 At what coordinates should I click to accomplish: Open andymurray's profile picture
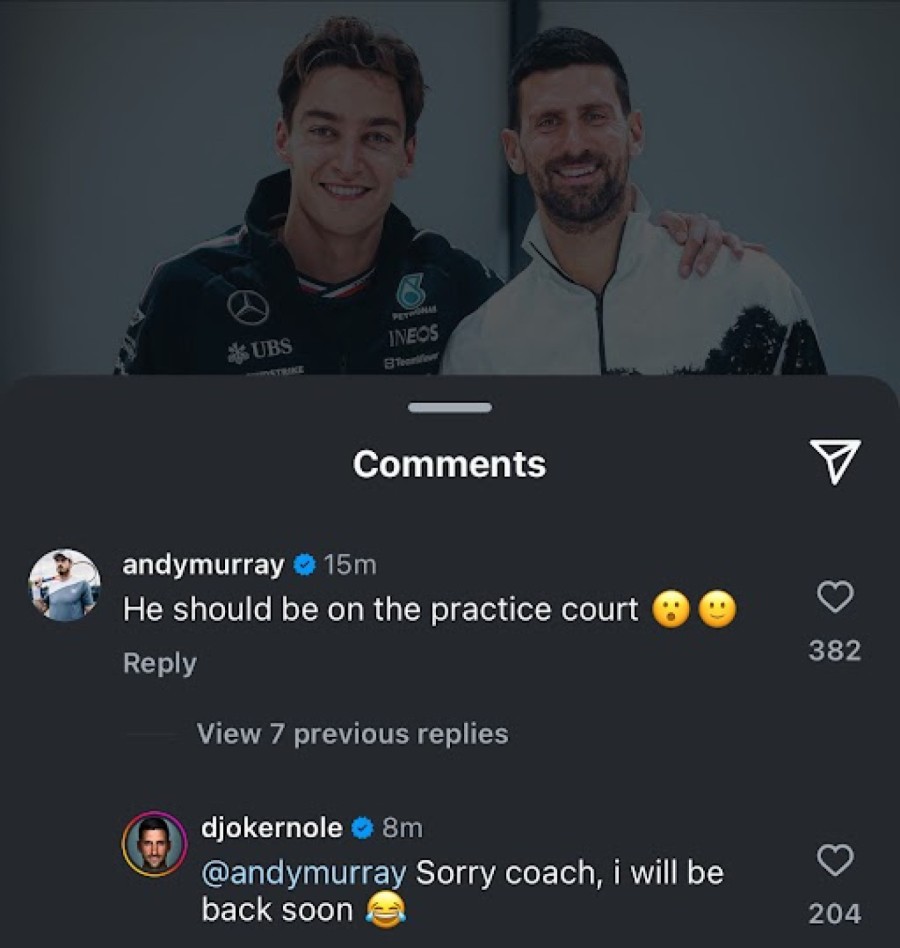64,585
